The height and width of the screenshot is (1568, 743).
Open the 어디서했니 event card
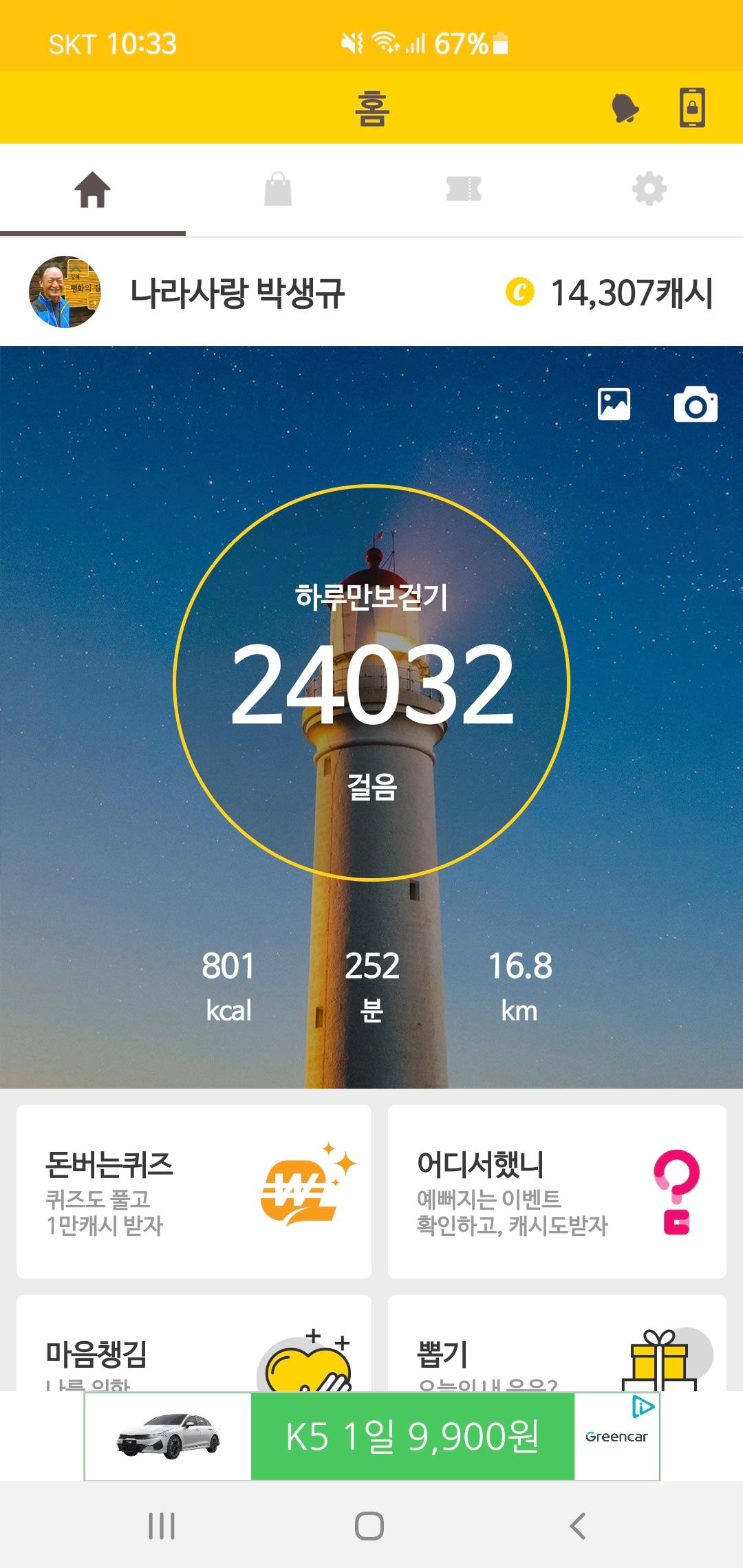coord(557,1191)
